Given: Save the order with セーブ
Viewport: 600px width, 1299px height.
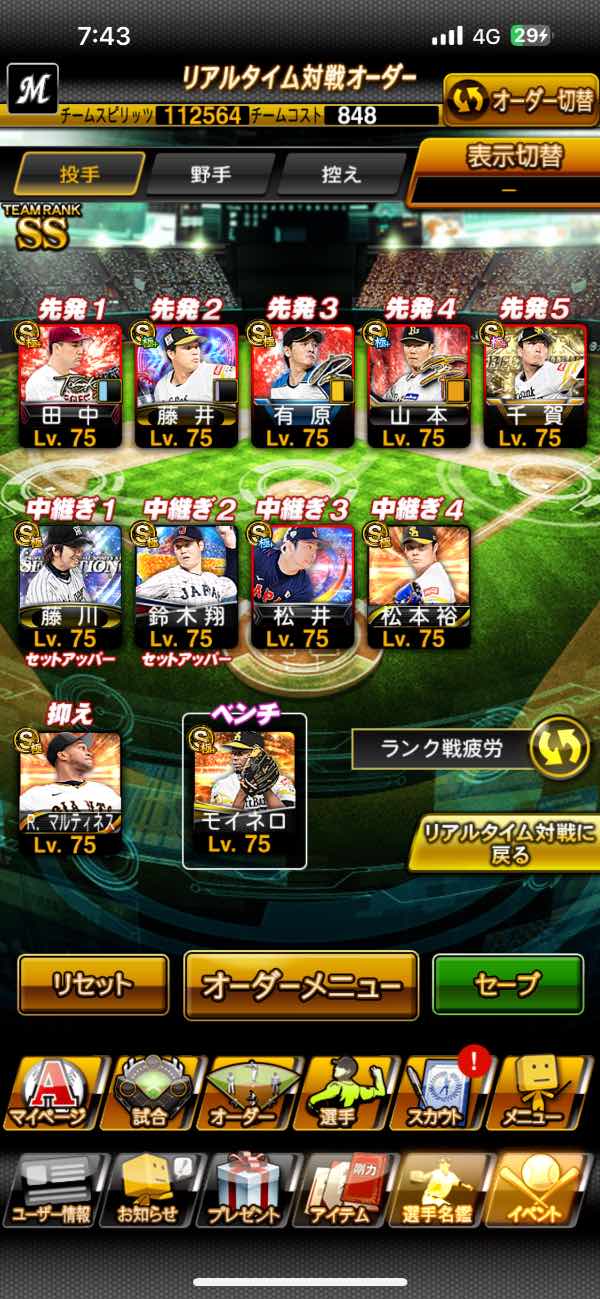Looking at the screenshot, I should [508, 985].
